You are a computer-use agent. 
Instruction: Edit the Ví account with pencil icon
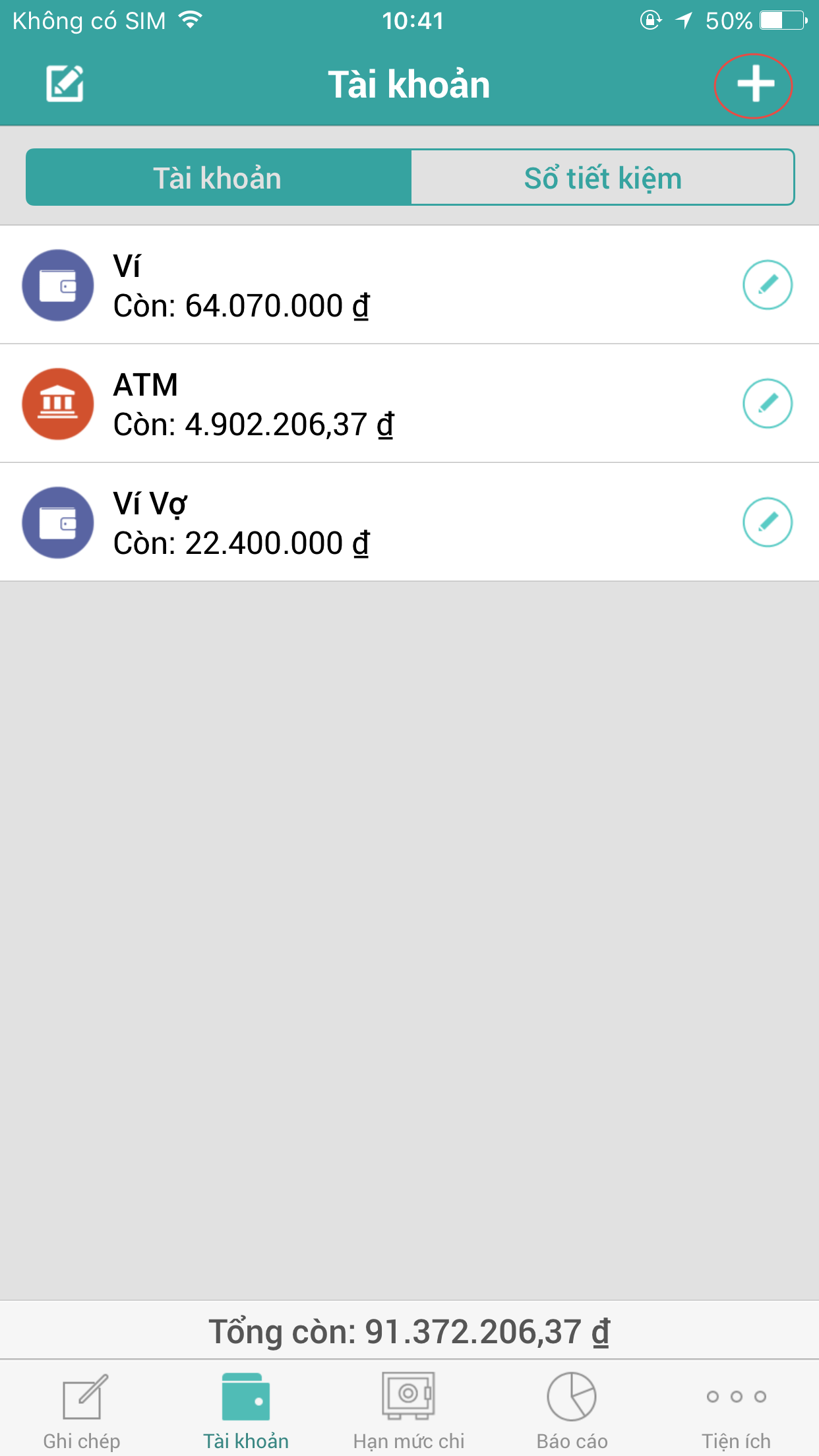pyautogui.click(x=767, y=285)
